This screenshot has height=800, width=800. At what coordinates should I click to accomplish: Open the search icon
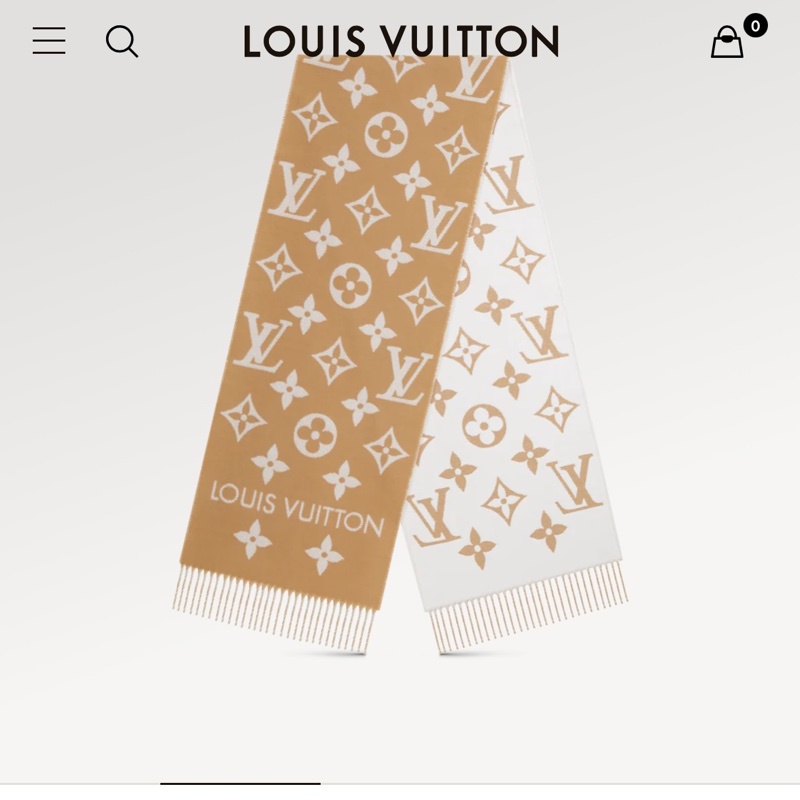coord(122,41)
